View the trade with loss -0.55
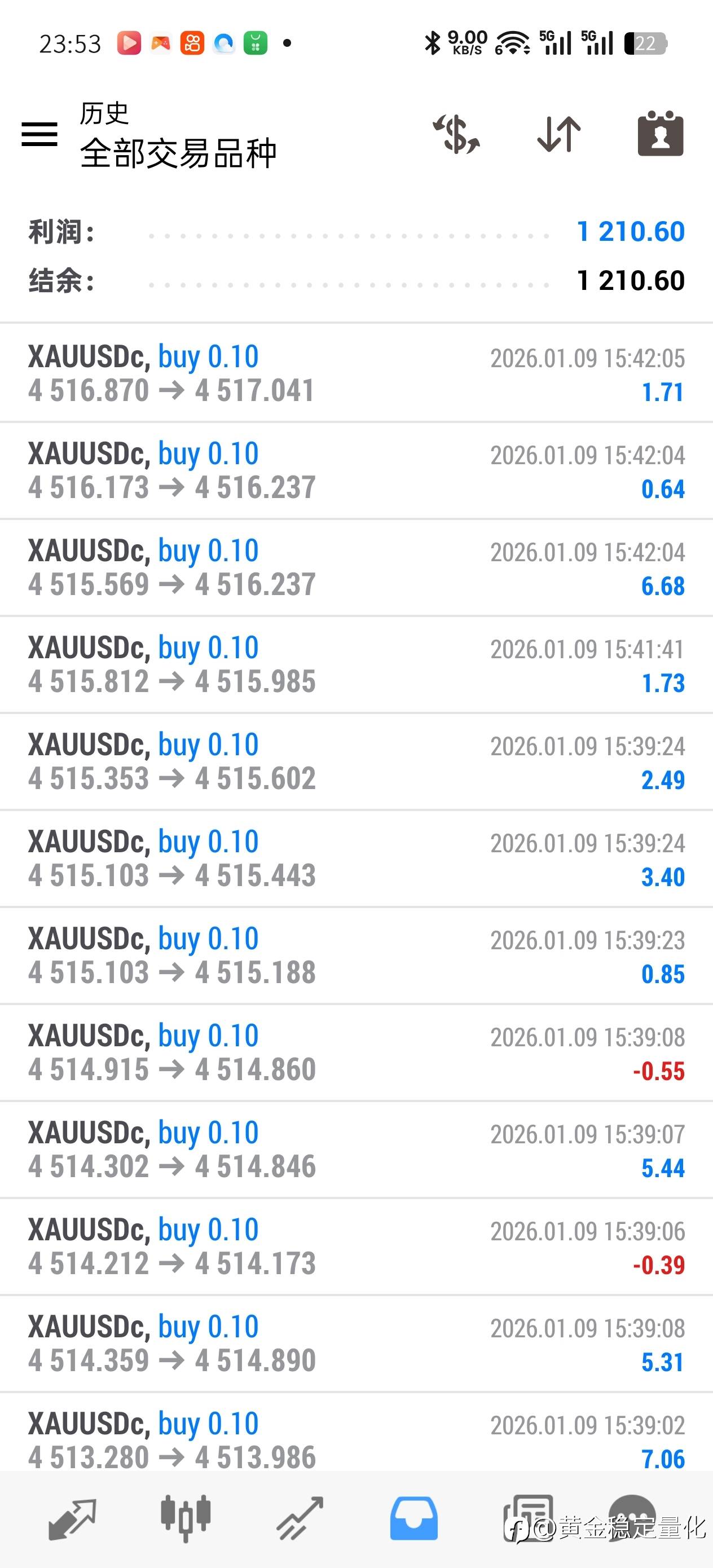Image resolution: width=713 pixels, height=1568 pixels. (x=356, y=1052)
